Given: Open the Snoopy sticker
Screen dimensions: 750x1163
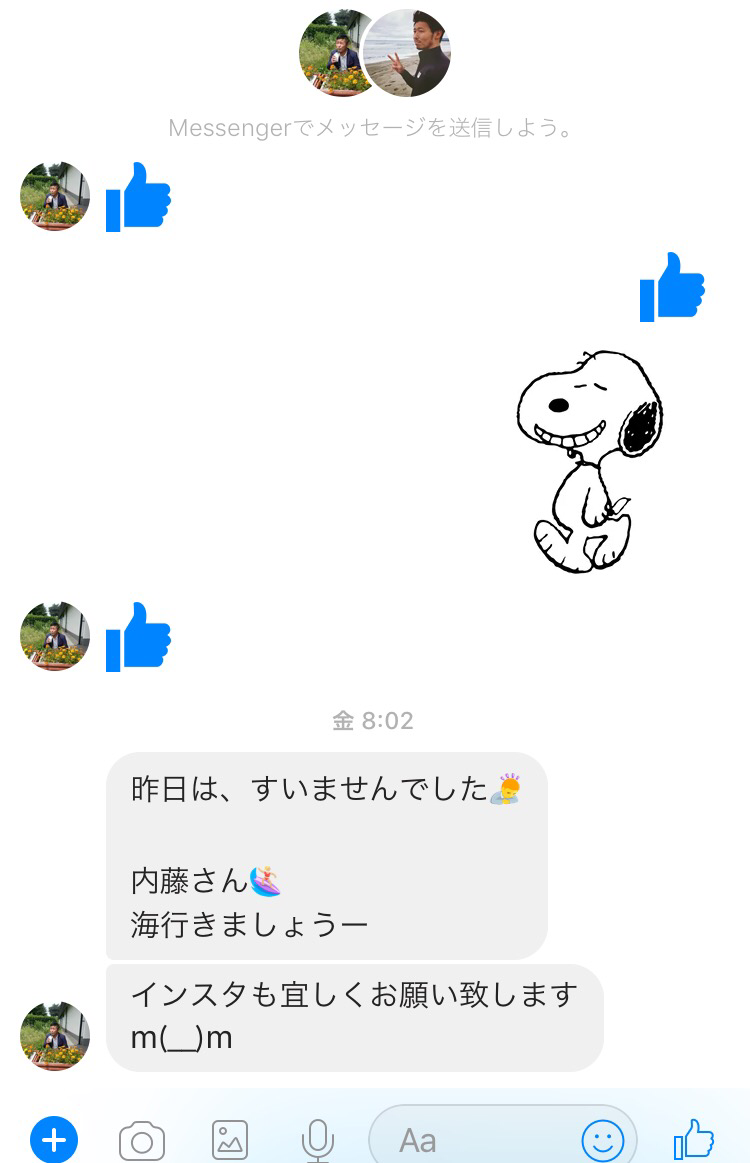Looking at the screenshot, I should coord(590,461).
